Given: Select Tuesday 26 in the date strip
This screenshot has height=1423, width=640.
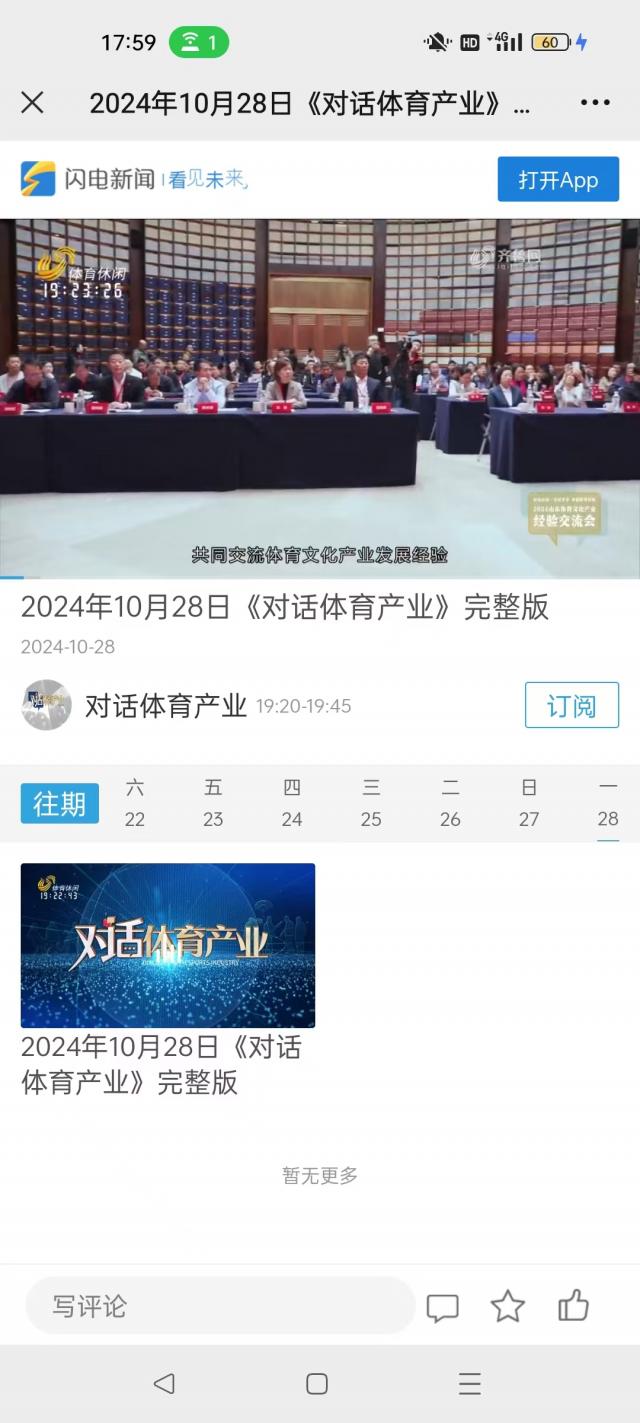Looking at the screenshot, I should coord(450,803).
